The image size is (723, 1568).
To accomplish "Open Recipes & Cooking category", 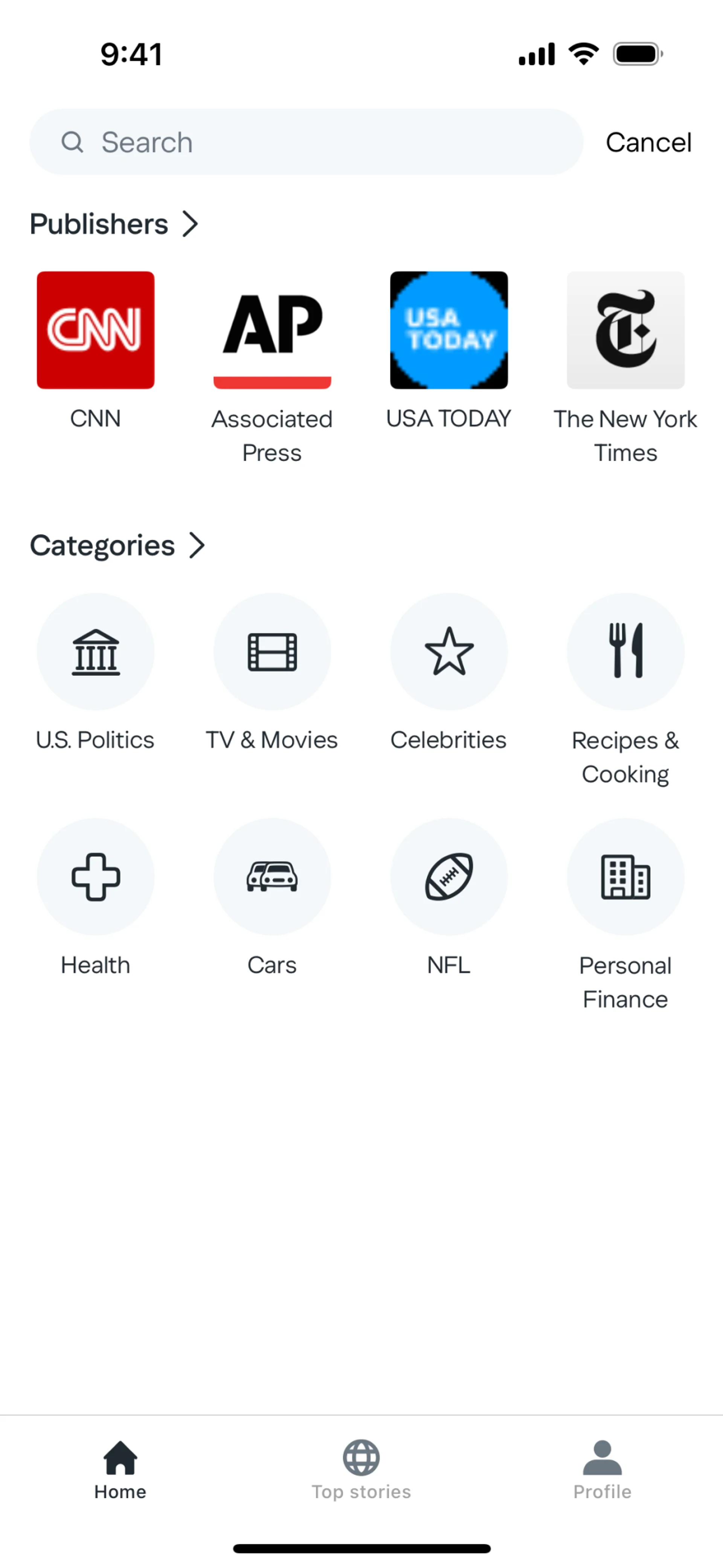I will click(625, 652).
